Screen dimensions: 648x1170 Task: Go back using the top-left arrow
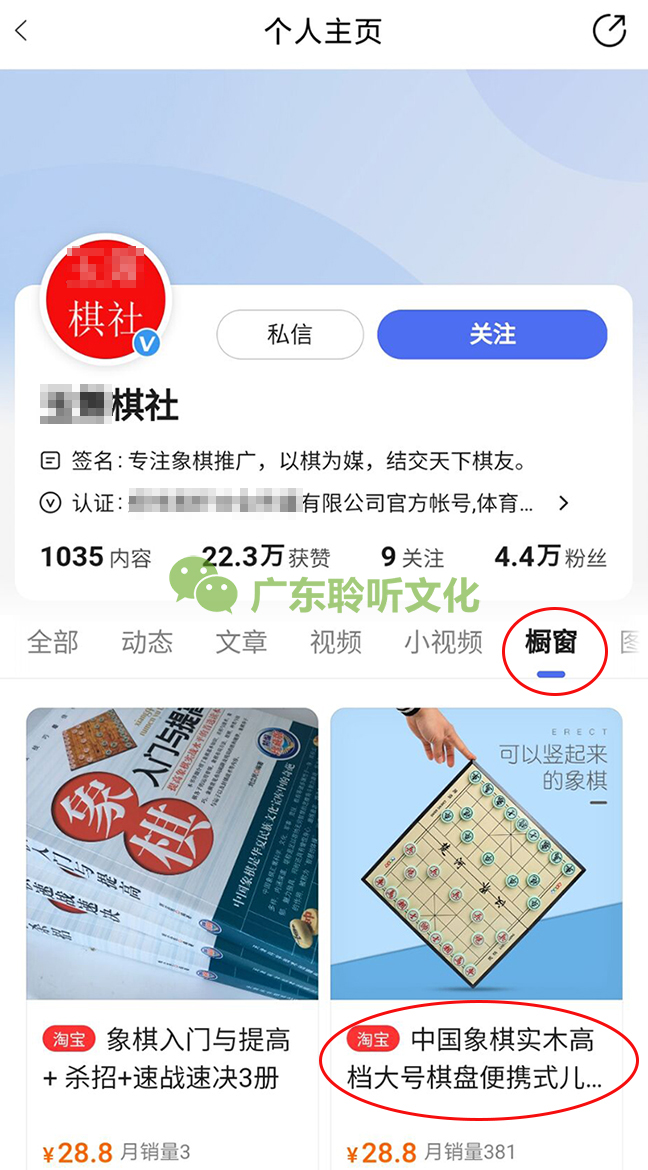tap(22, 31)
